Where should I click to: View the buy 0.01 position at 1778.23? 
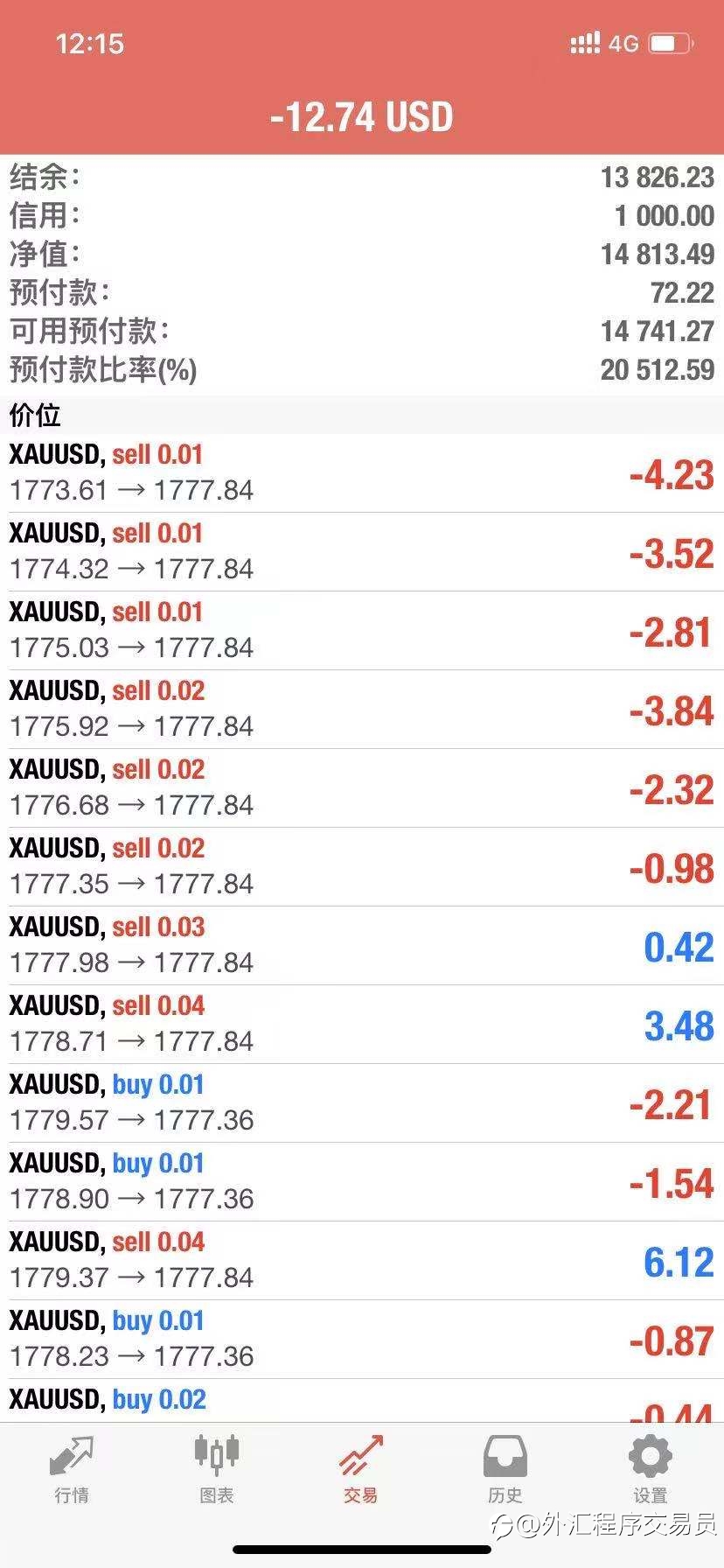[x=362, y=1340]
